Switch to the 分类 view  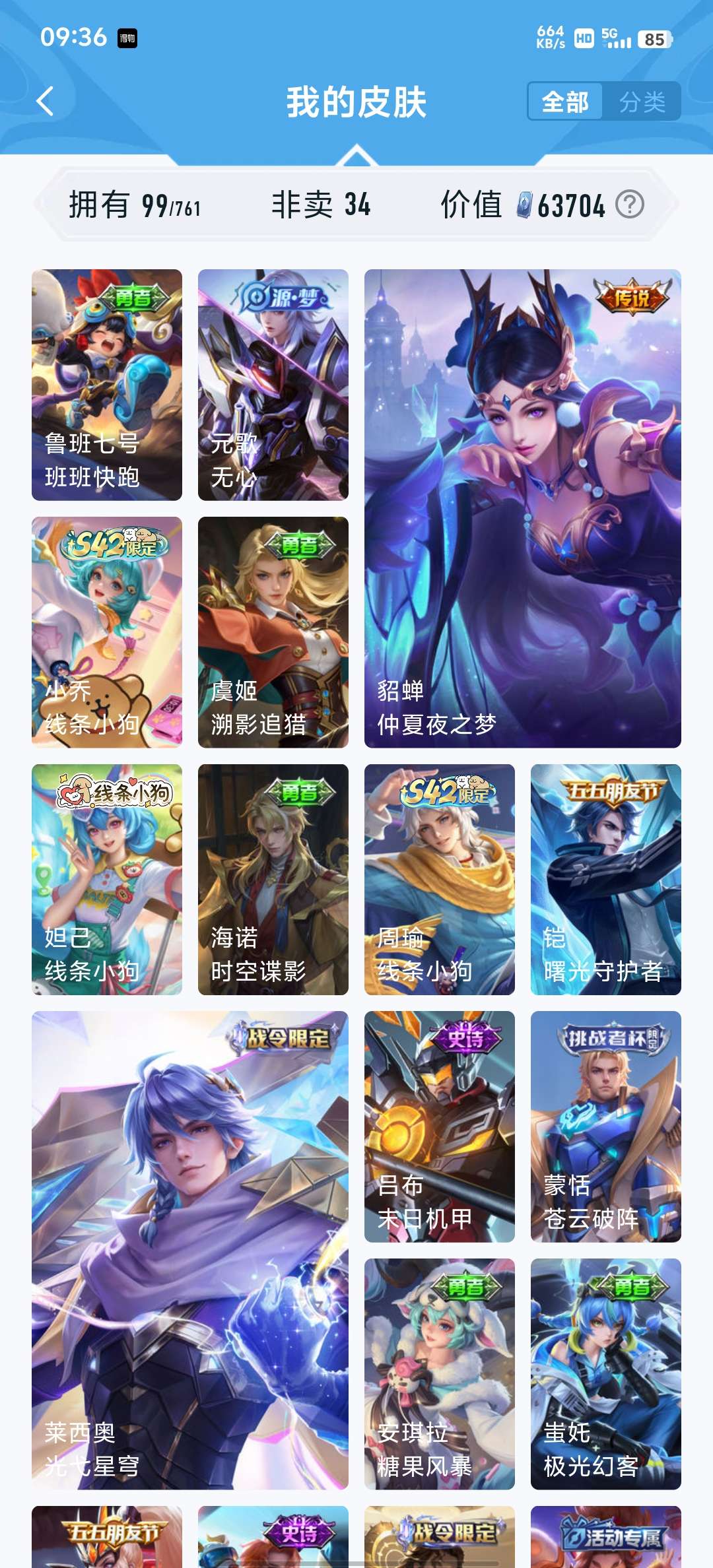(x=642, y=102)
